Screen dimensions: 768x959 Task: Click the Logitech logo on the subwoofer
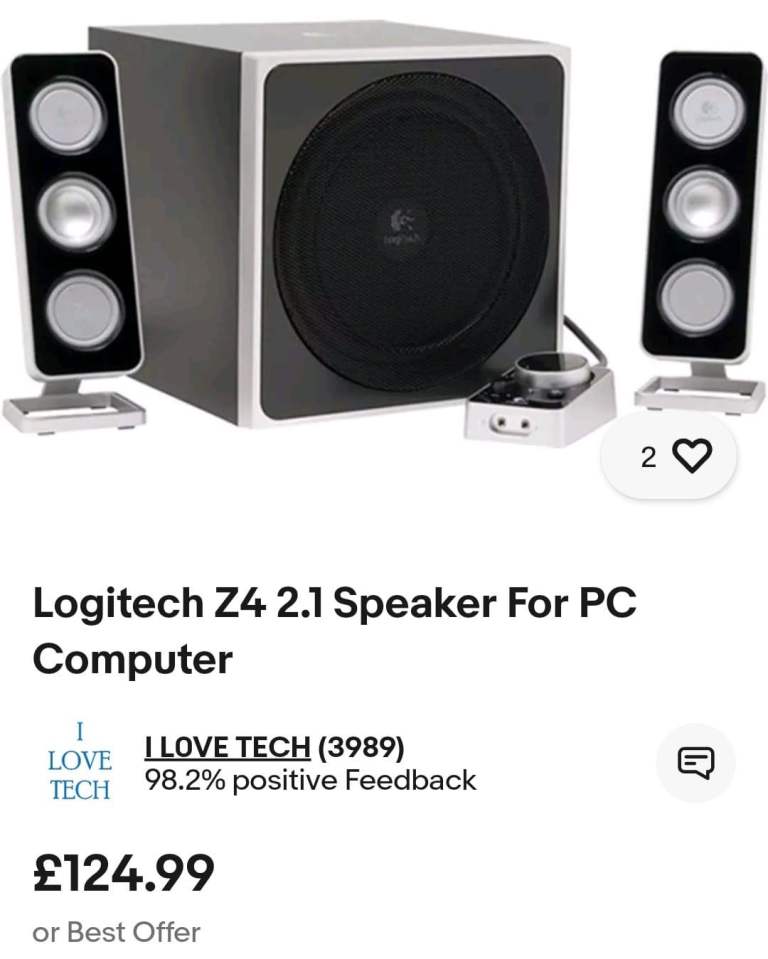tap(400, 225)
